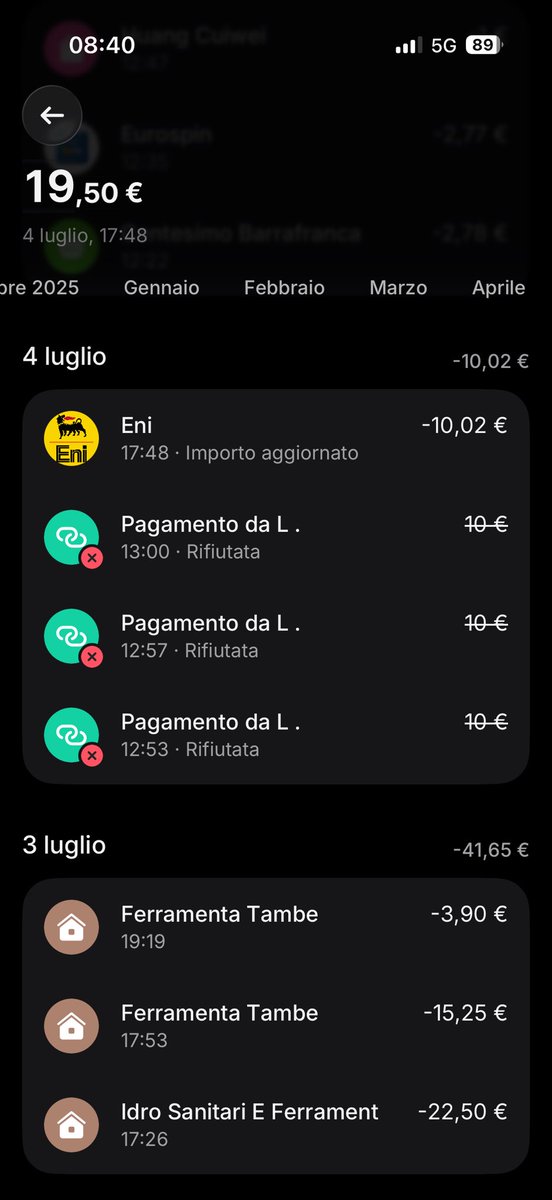Viewport: 552px width, 1200px height.
Task: Select the Gennaio month tab
Action: click(162, 288)
